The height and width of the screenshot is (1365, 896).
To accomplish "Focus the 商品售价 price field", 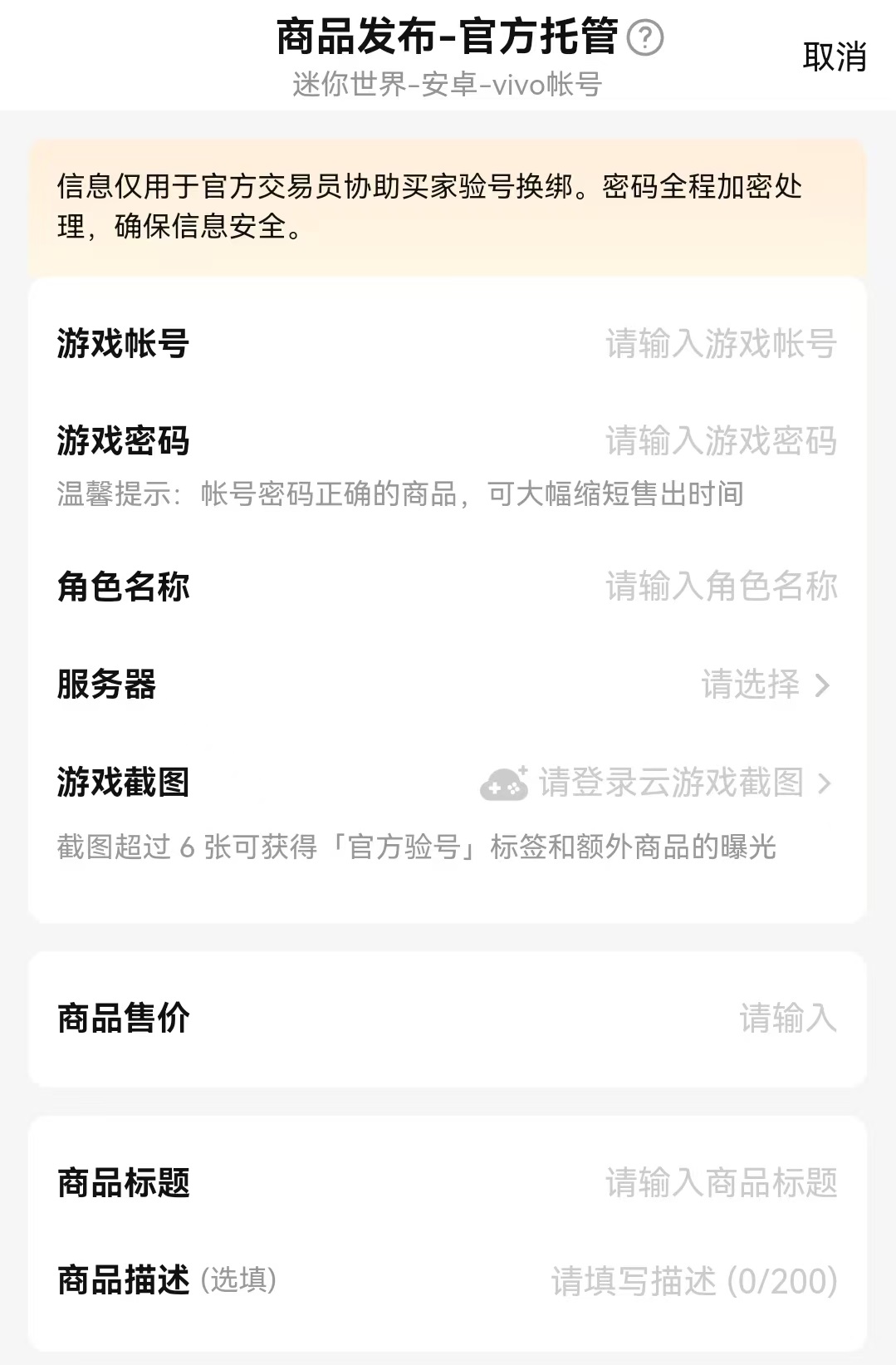I will coord(786,1019).
